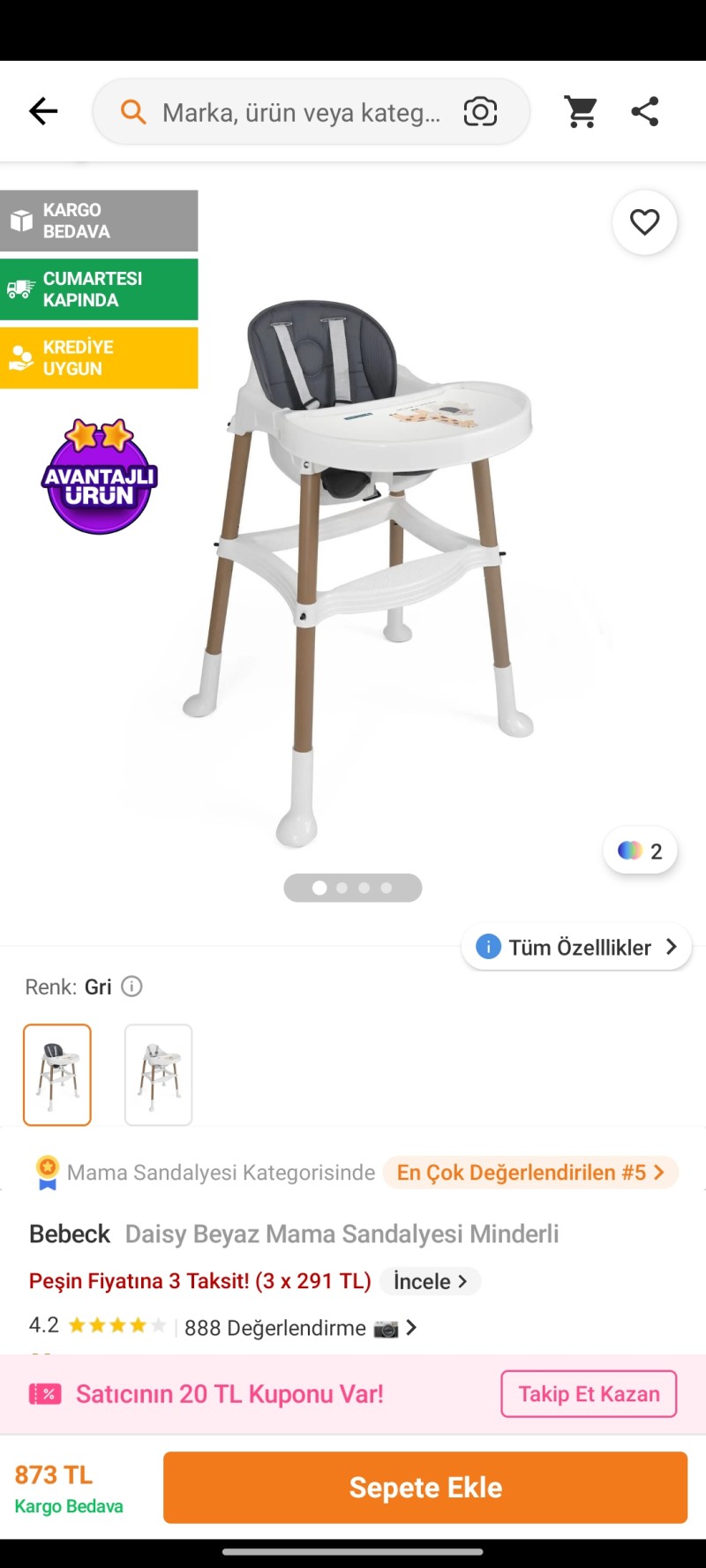Add product to favorites with heart
Viewport: 706px width, 1568px height.
(644, 222)
